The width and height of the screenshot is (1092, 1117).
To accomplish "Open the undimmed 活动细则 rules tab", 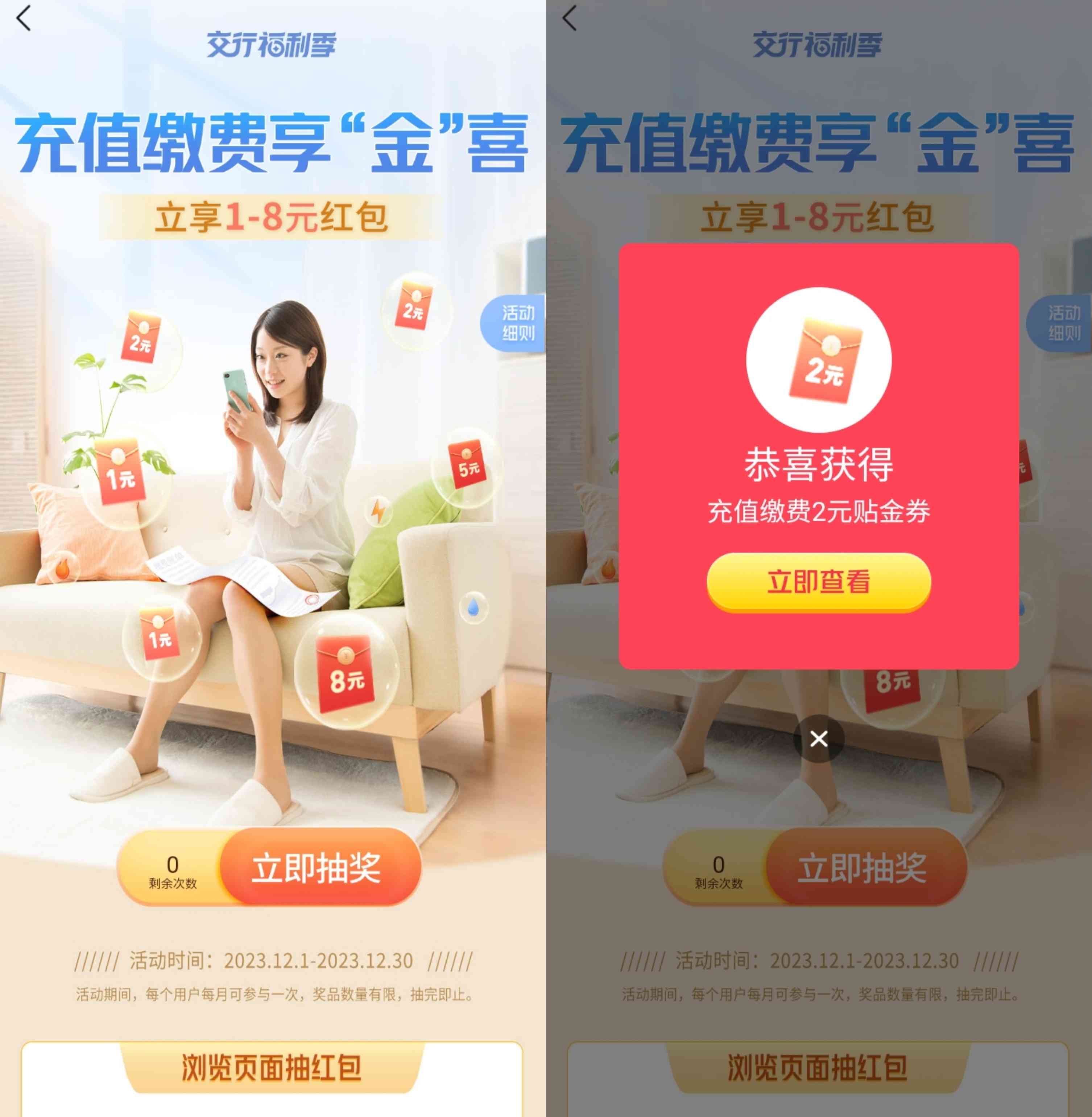I will pyautogui.click(x=515, y=323).
